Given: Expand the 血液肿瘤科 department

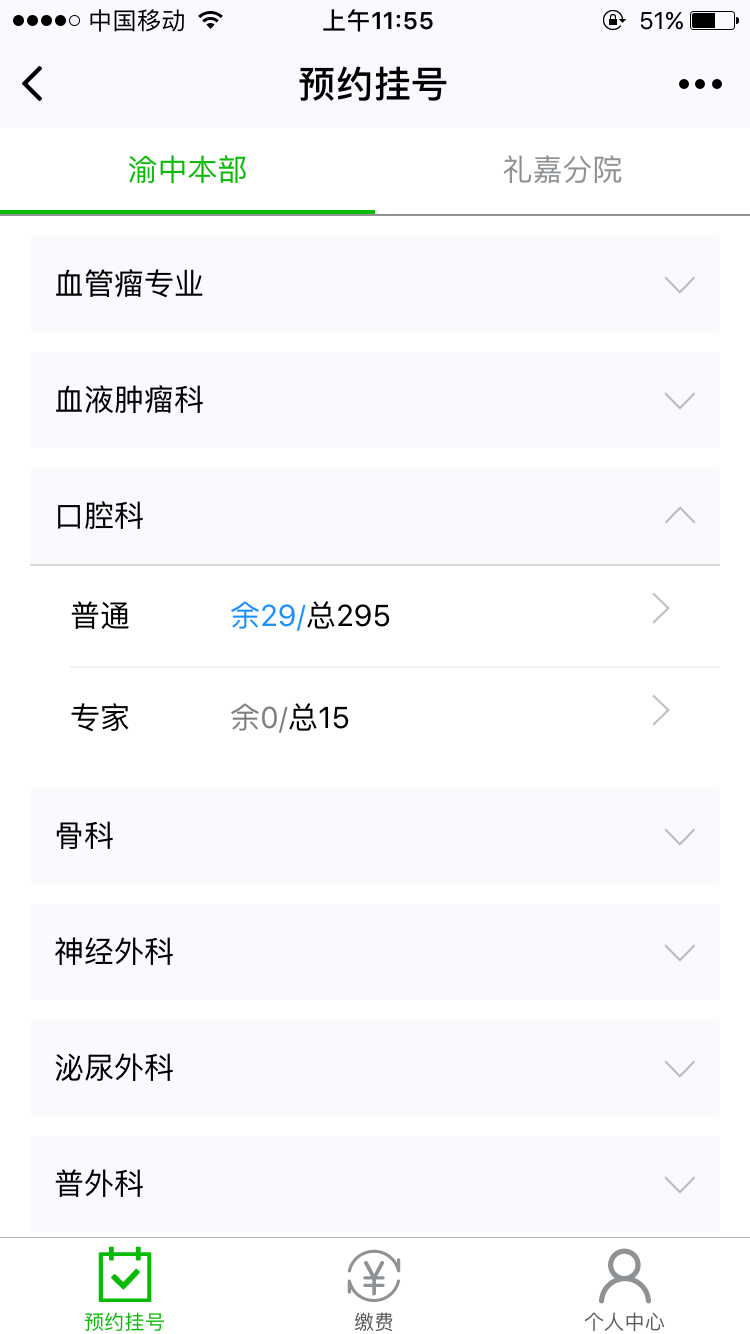Looking at the screenshot, I should [375, 401].
